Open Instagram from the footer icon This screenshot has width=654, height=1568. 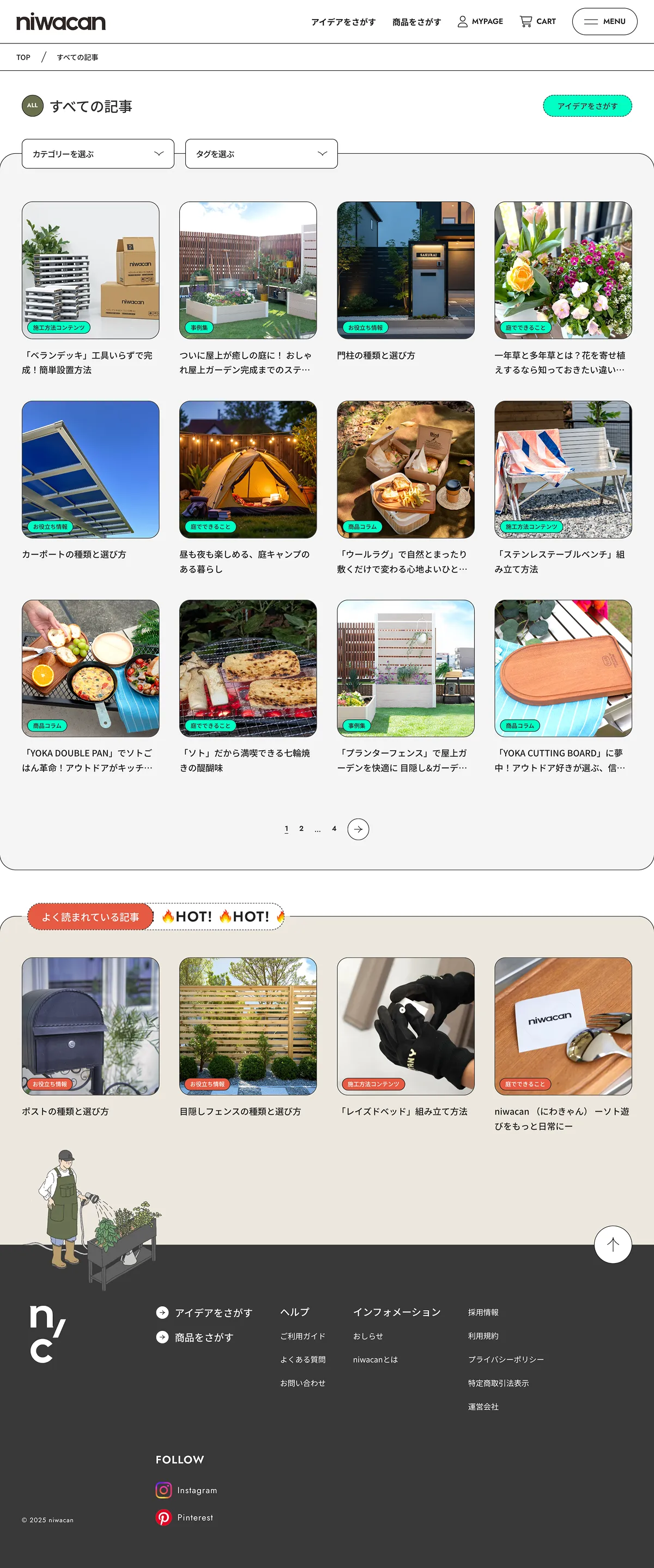point(163,1490)
